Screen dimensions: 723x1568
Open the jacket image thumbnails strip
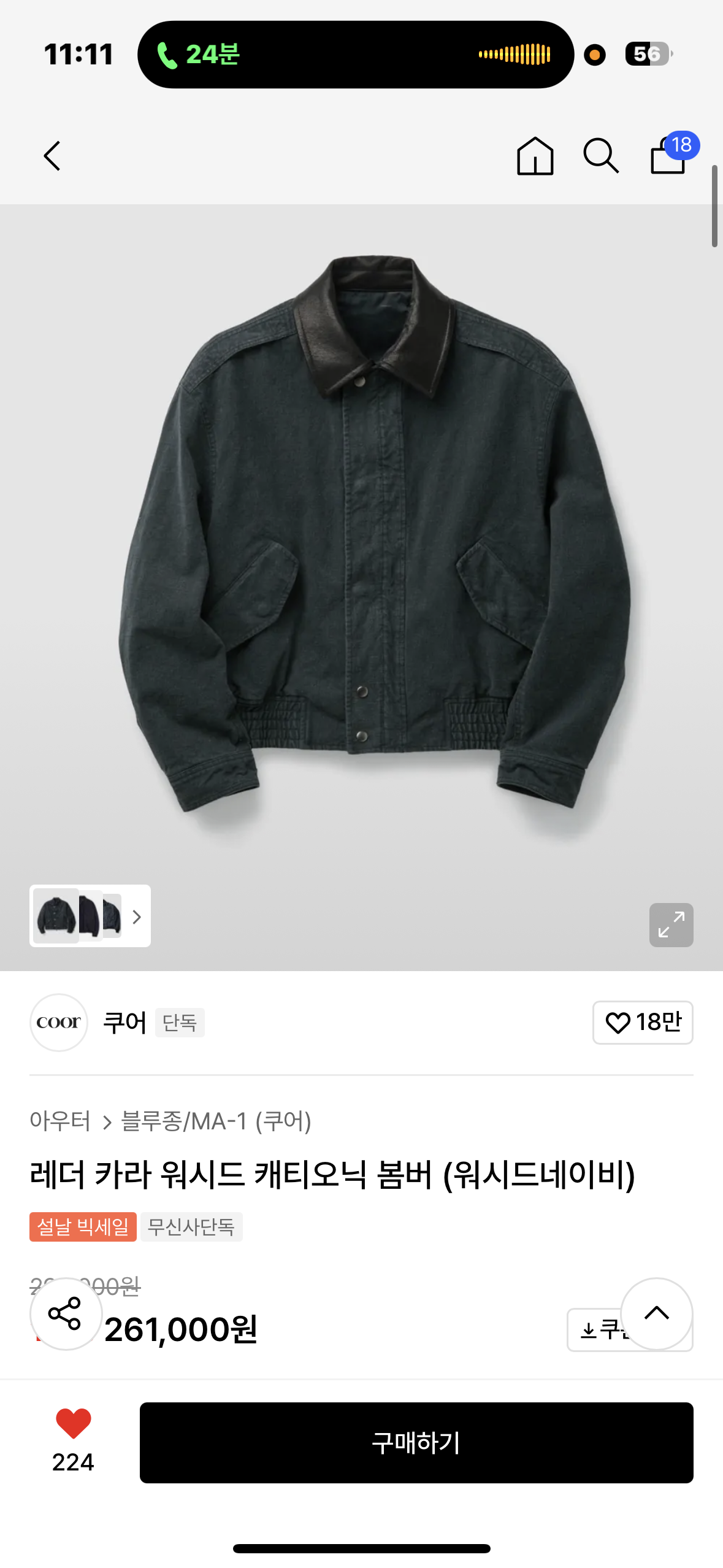[x=90, y=916]
